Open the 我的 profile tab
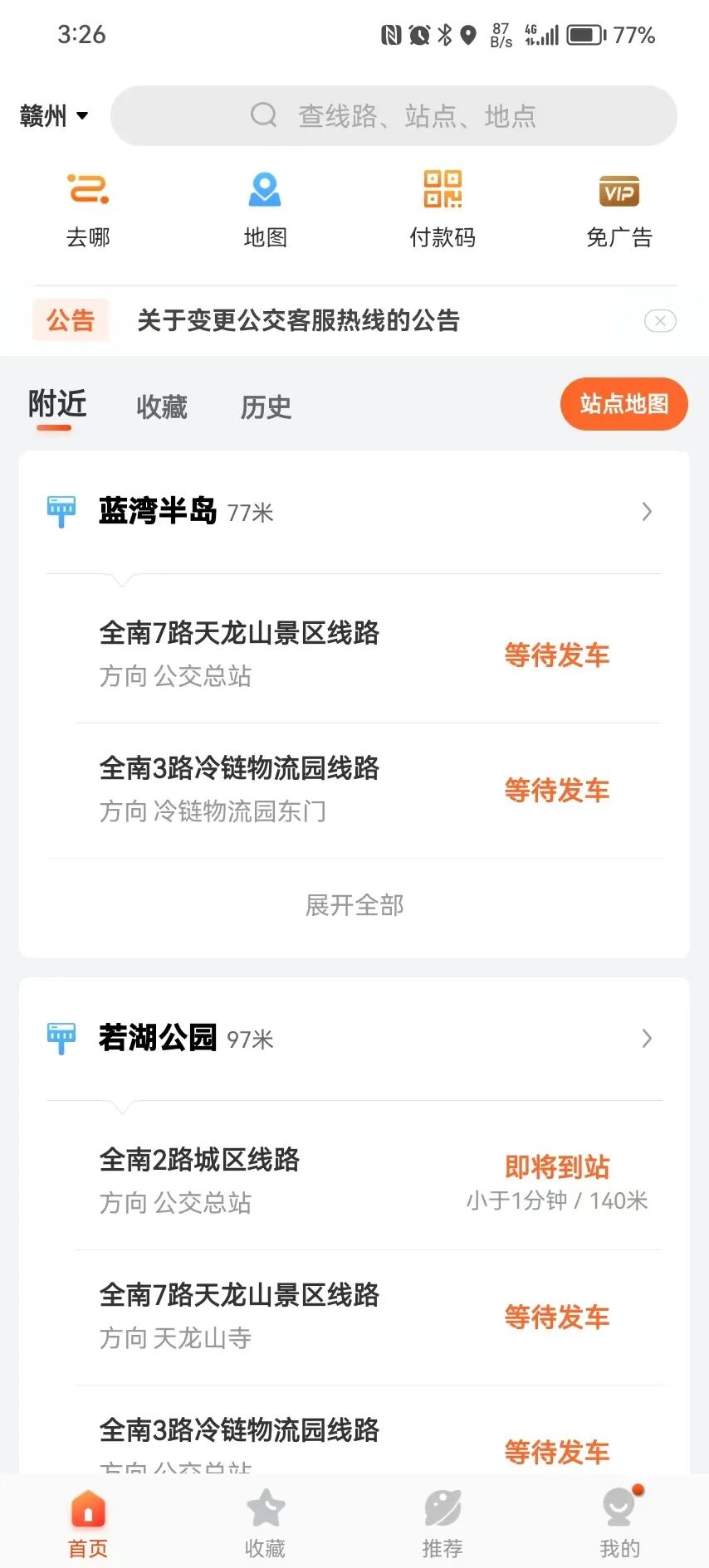 619,1523
